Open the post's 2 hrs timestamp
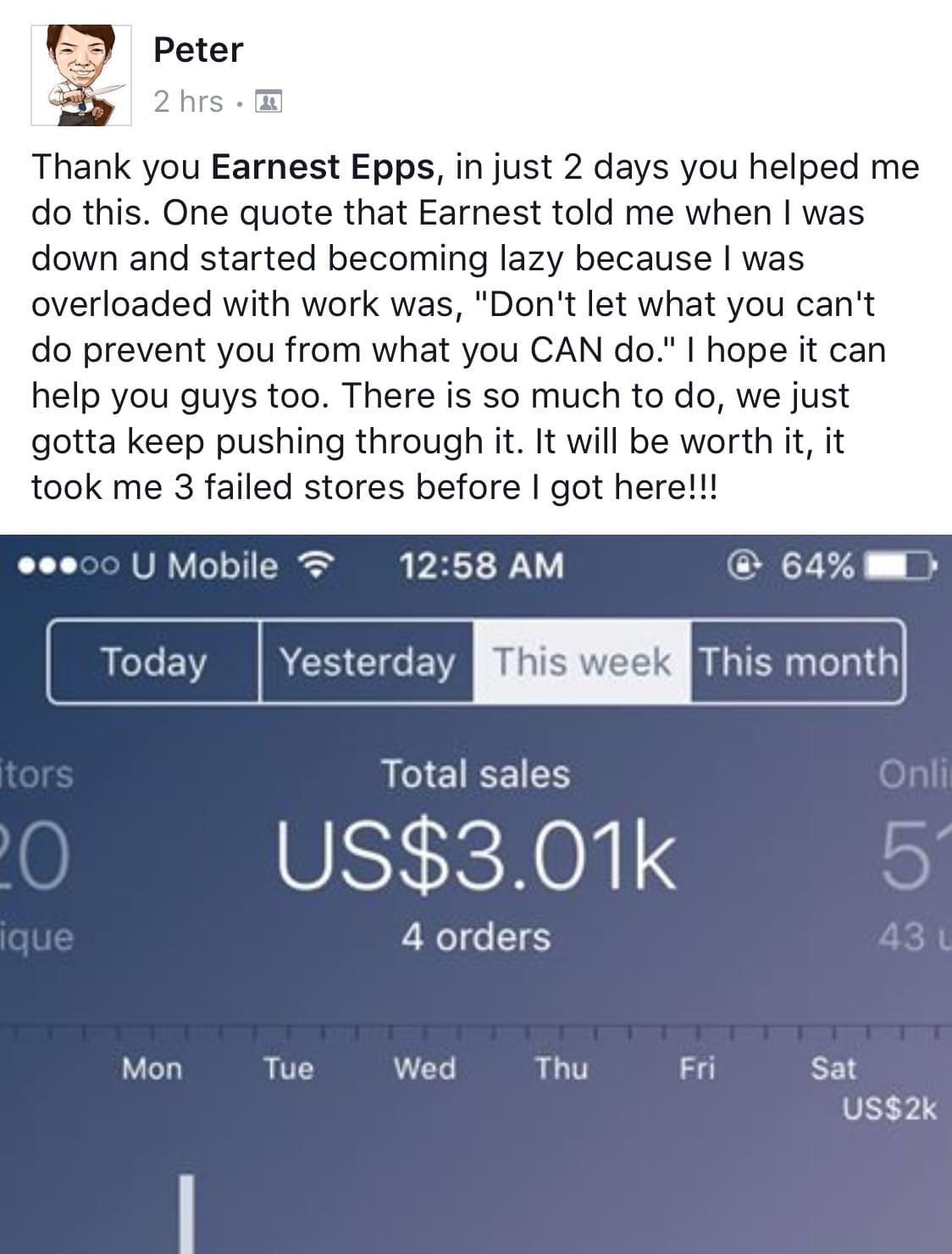Image resolution: width=952 pixels, height=1254 pixels. (188, 102)
